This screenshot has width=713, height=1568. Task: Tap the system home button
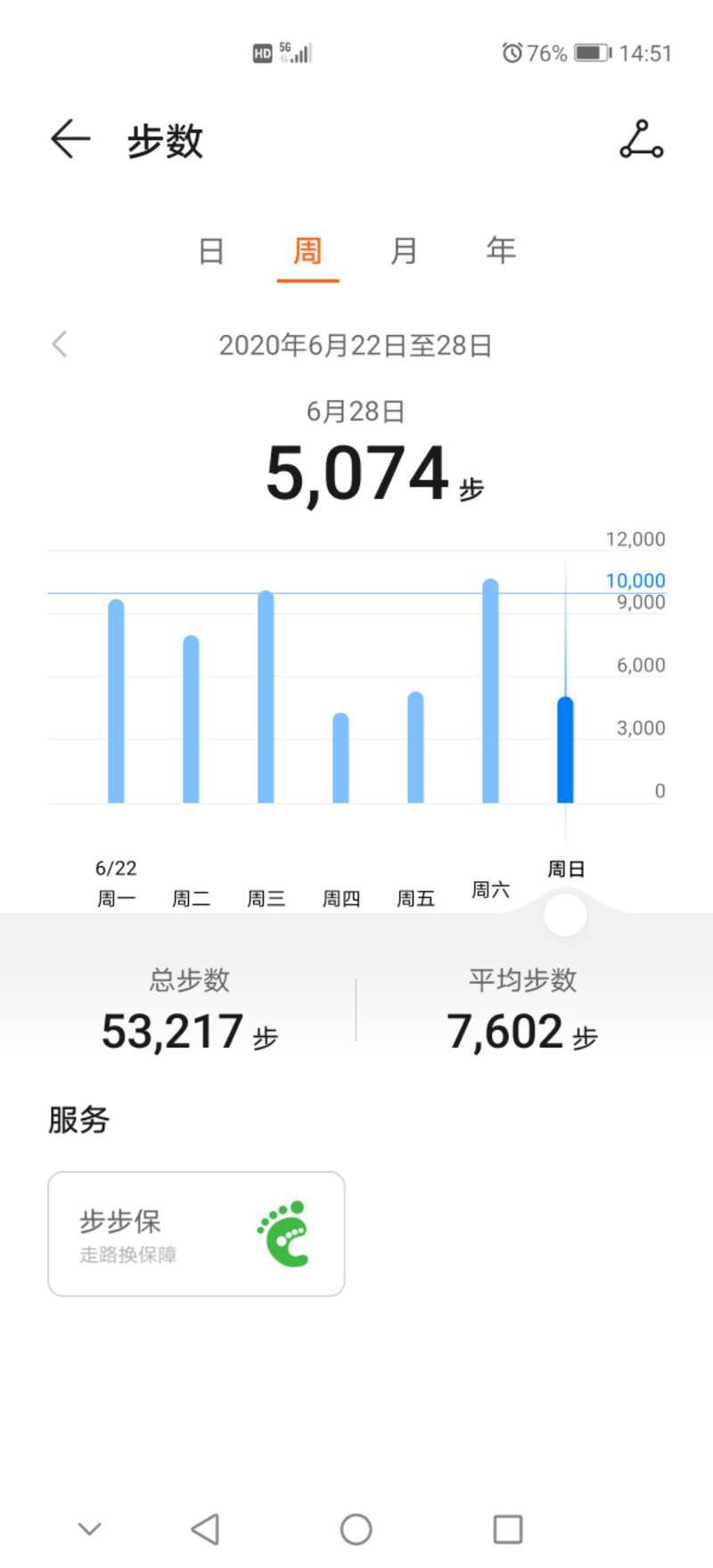click(356, 1529)
